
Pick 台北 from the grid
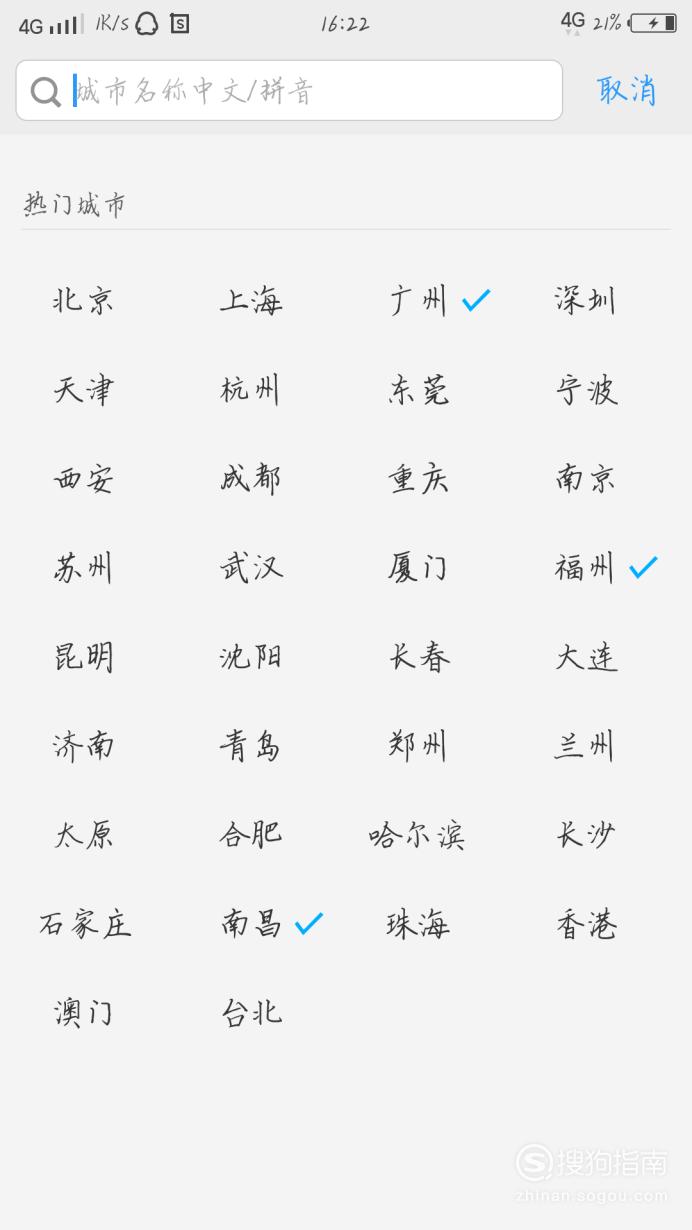(251, 1013)
